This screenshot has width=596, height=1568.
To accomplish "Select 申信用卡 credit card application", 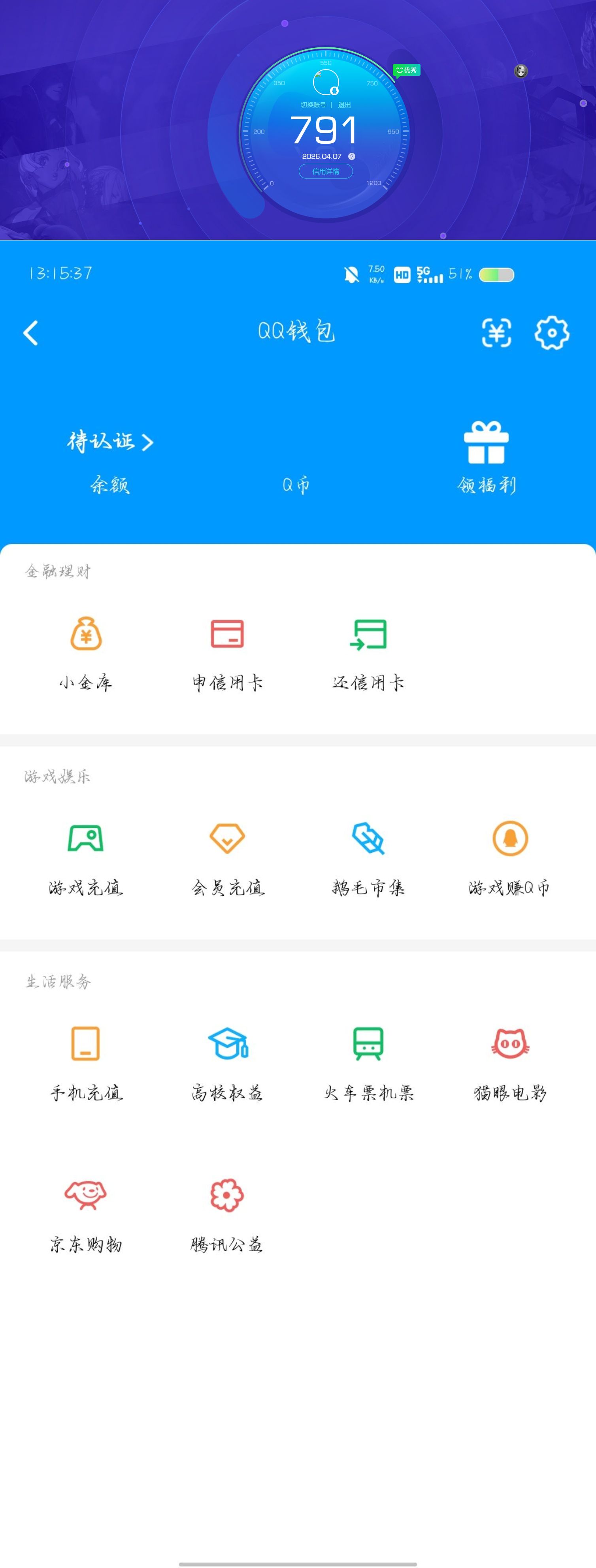I will [x=227, y=654].
